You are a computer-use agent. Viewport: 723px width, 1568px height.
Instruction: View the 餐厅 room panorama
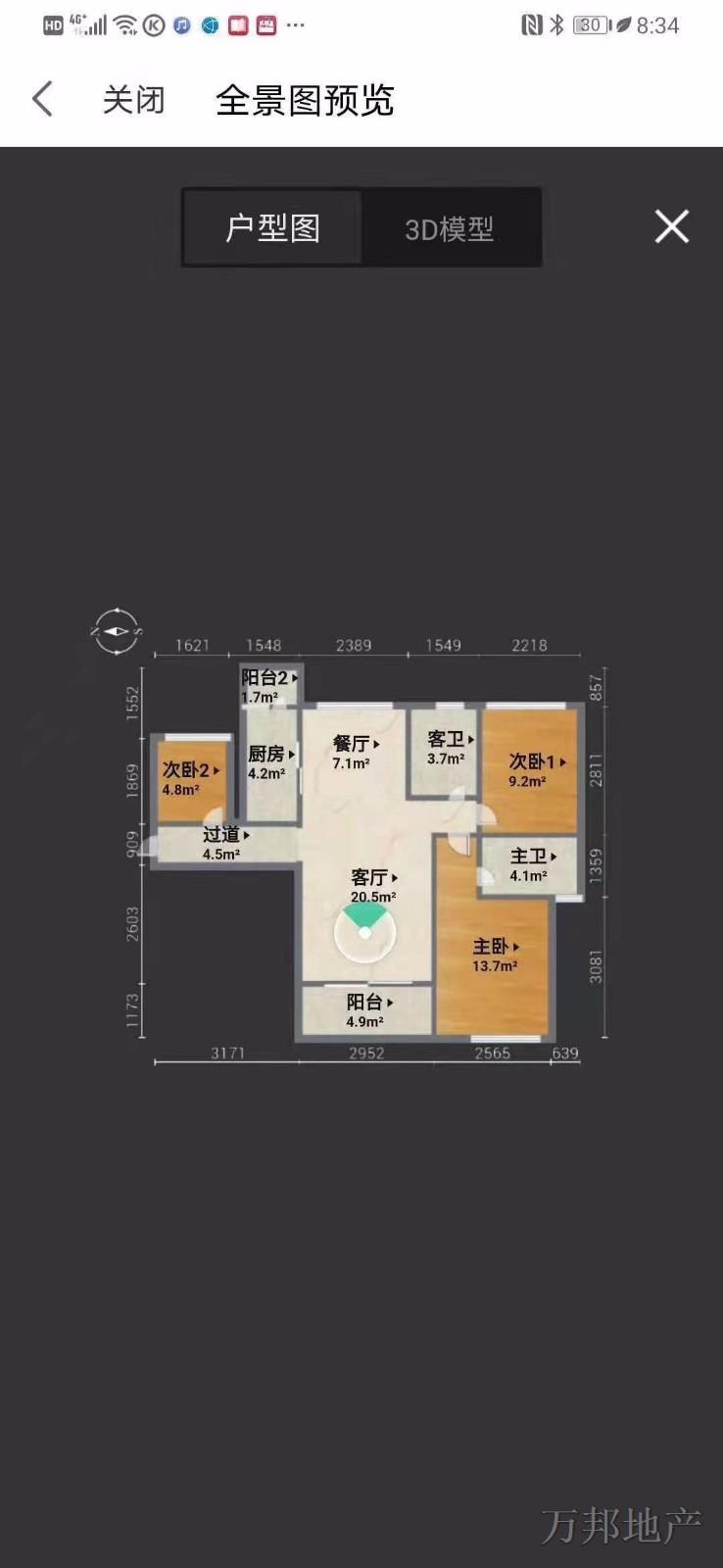click(356, 745)
